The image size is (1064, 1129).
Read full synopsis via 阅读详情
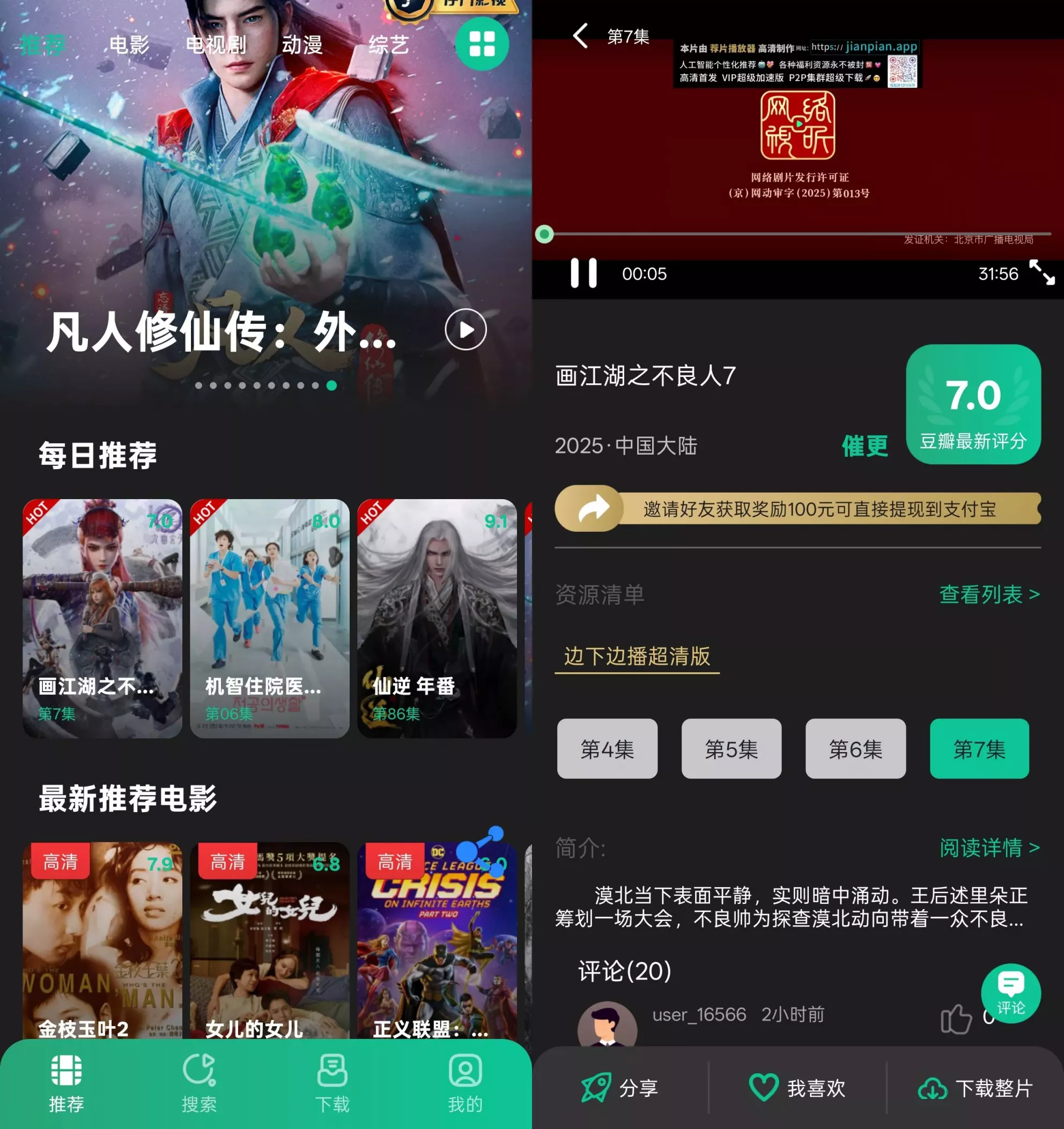tap(989, 848)
